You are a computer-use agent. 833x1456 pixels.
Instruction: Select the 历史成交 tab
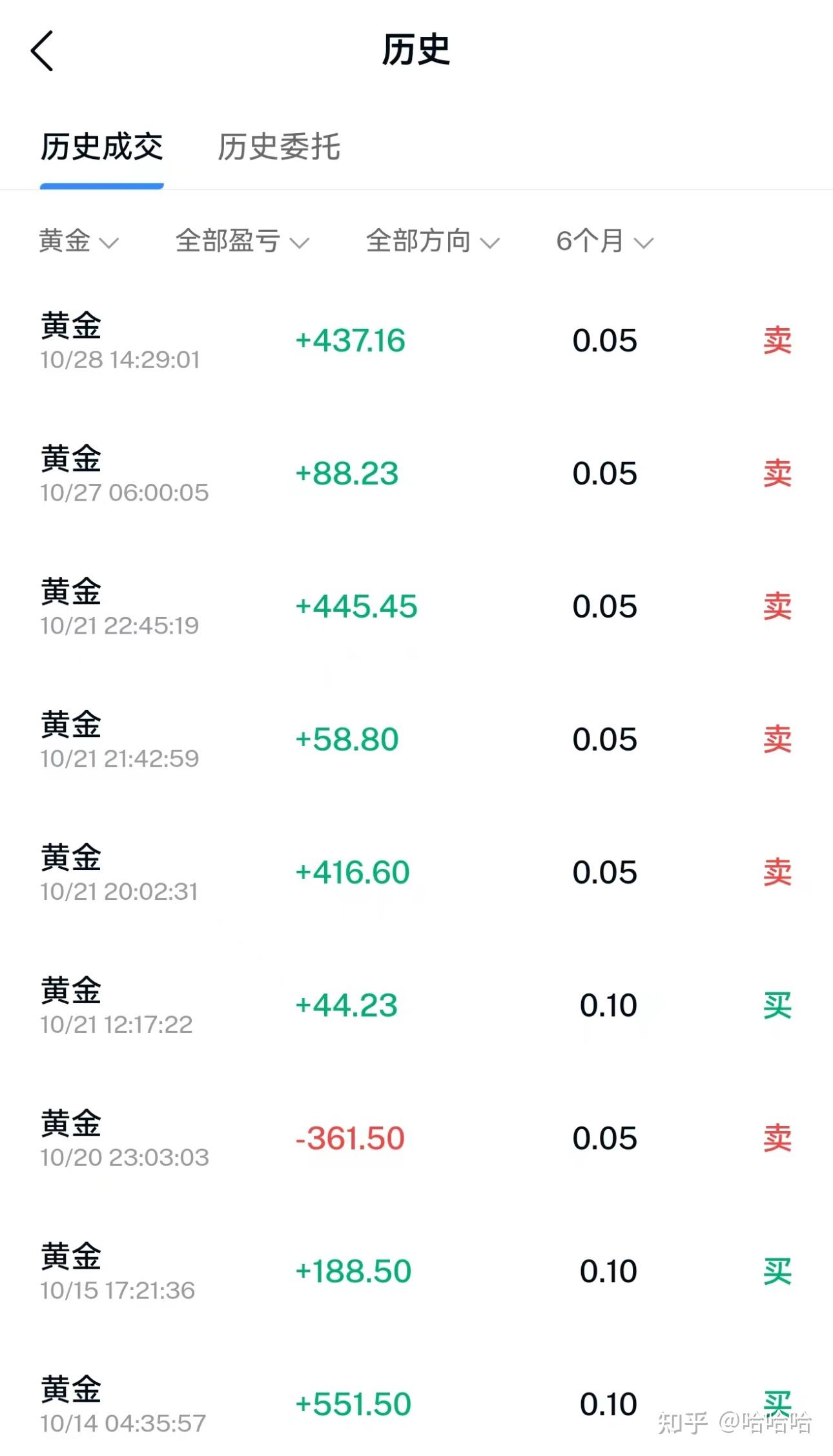coord(100,147)
